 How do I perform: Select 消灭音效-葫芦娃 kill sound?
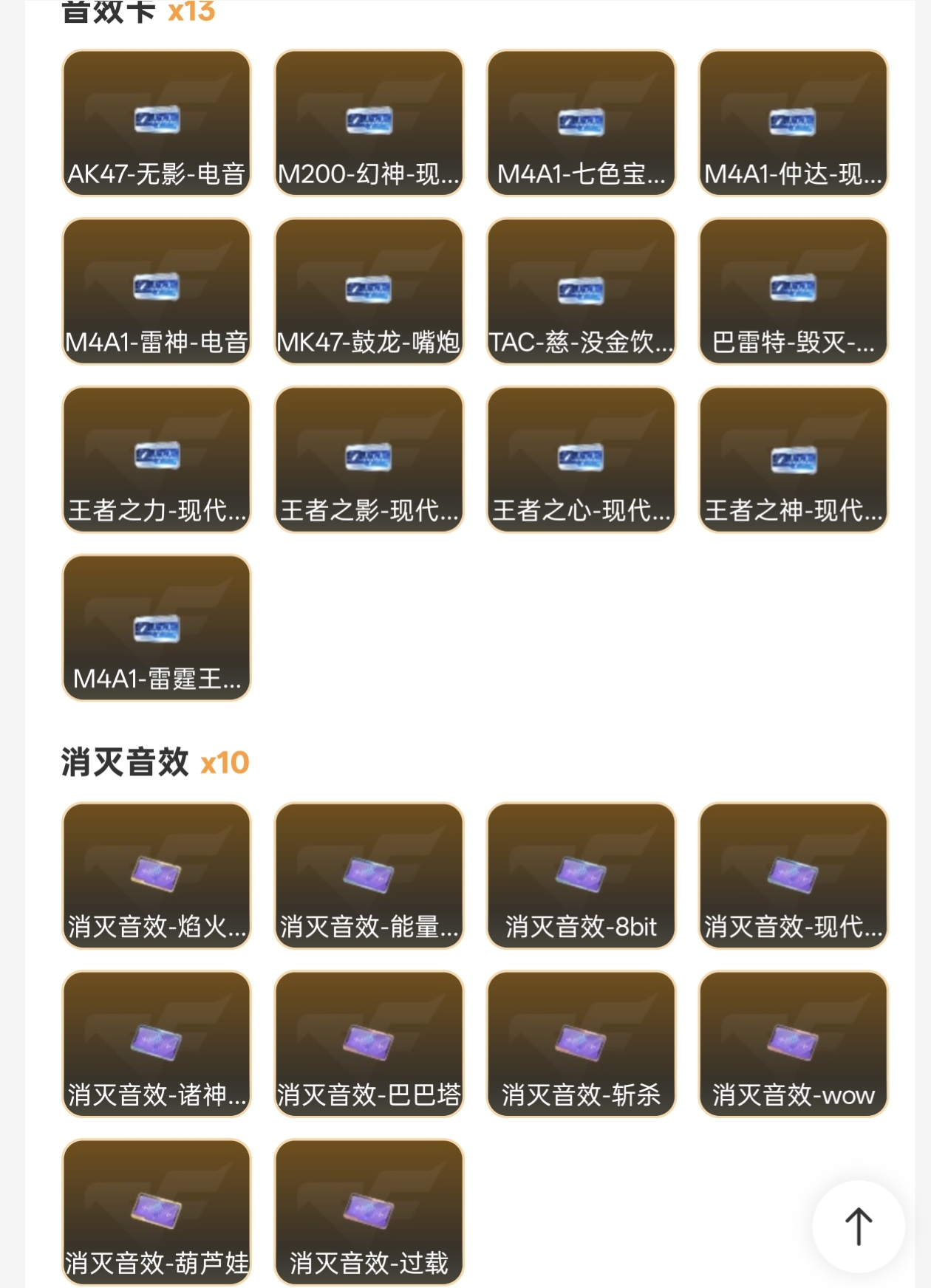click(x=157, y=1211)
